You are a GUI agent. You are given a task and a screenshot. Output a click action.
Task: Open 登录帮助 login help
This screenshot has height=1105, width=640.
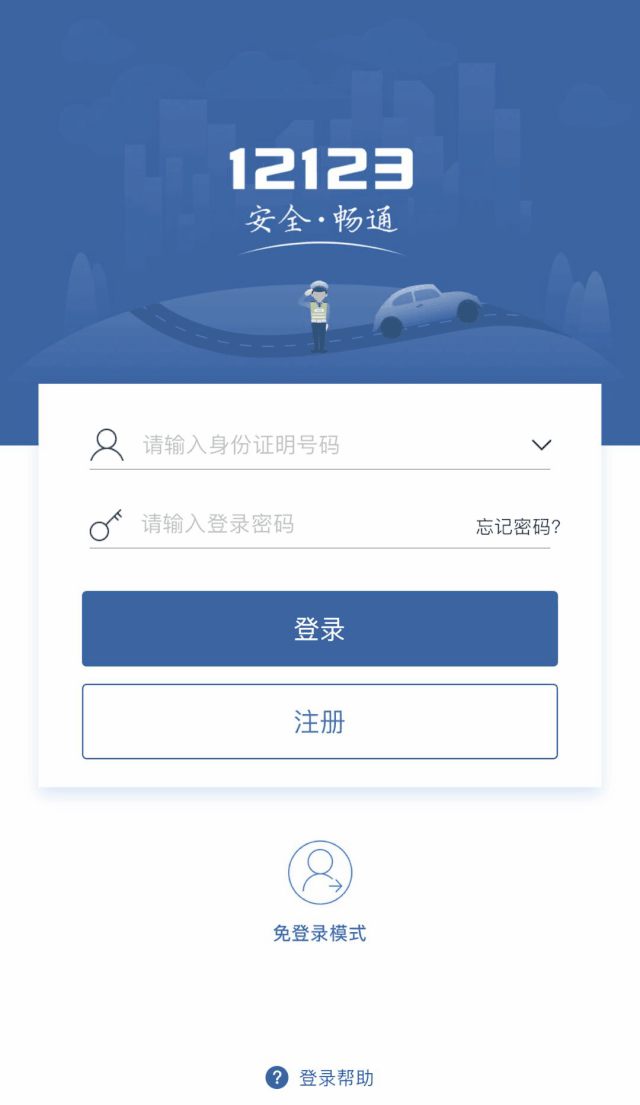[320, 1078]
